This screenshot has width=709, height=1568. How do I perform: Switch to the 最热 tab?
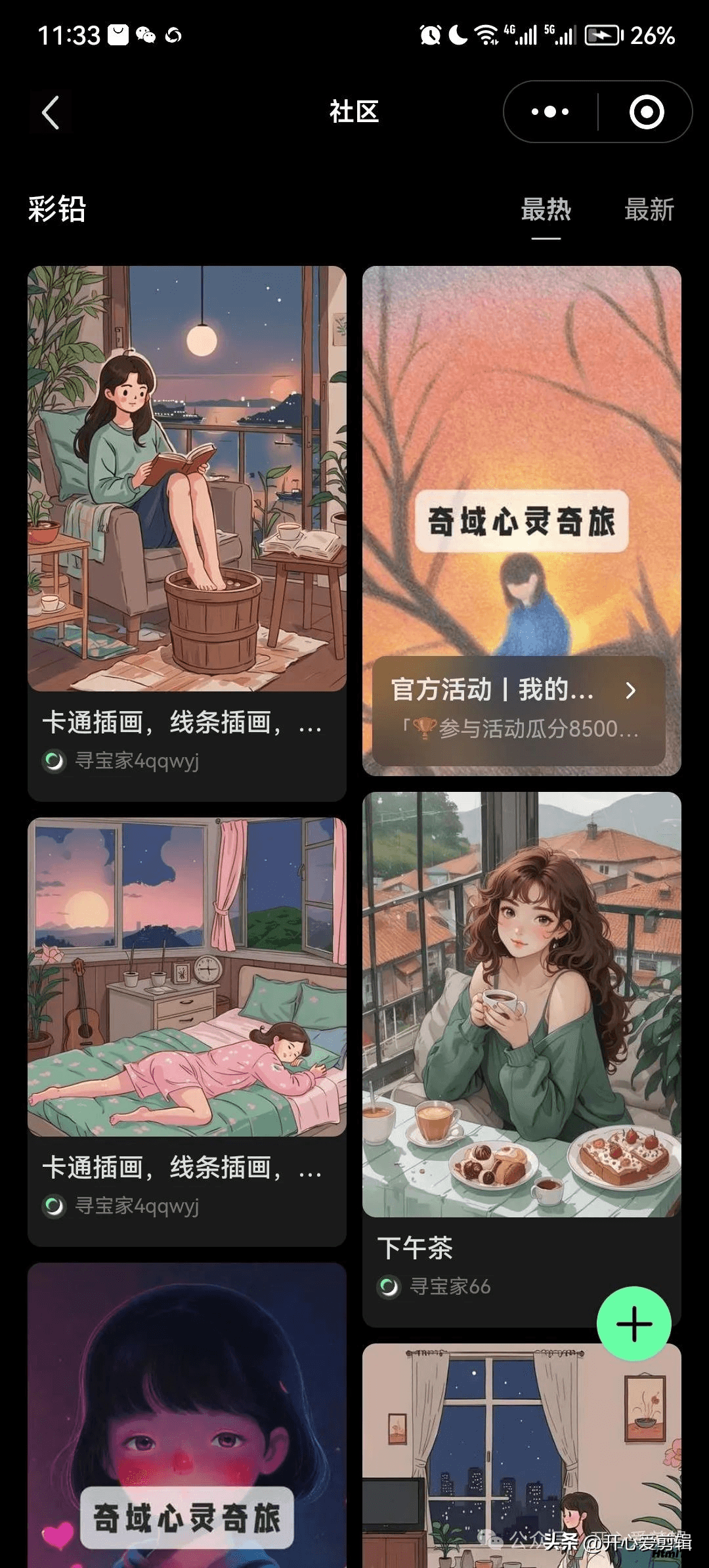(x=546, y=210)
